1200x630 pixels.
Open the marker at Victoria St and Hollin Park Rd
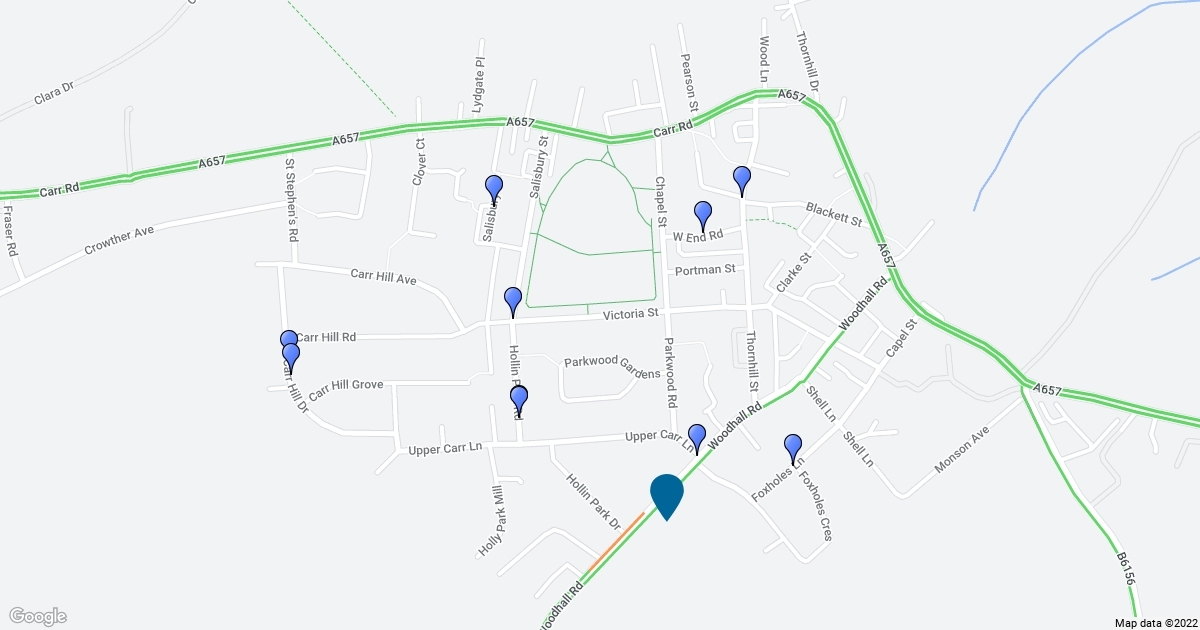tap(513, 299)
